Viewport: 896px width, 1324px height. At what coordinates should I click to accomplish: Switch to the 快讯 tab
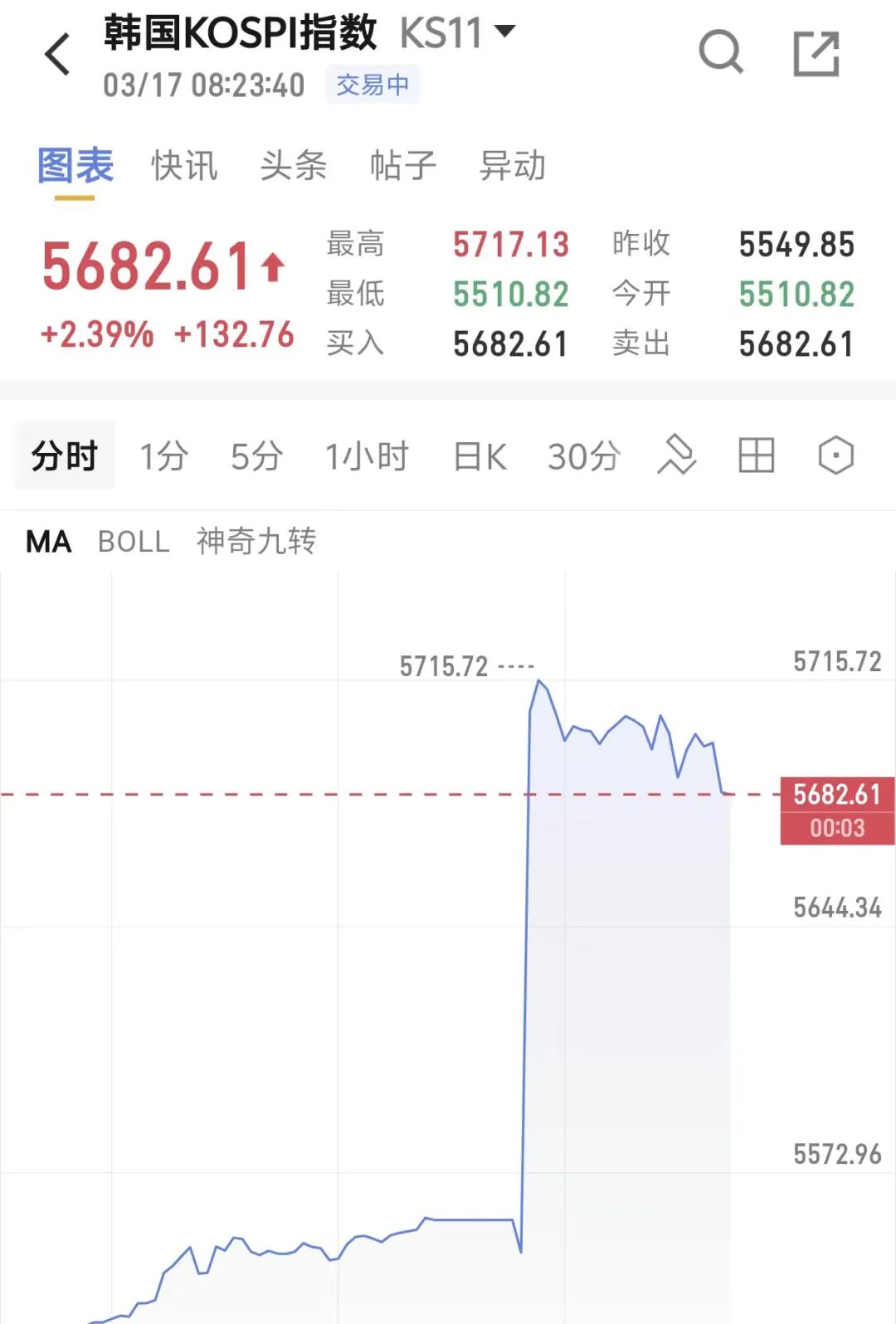[x=184, y=165]
